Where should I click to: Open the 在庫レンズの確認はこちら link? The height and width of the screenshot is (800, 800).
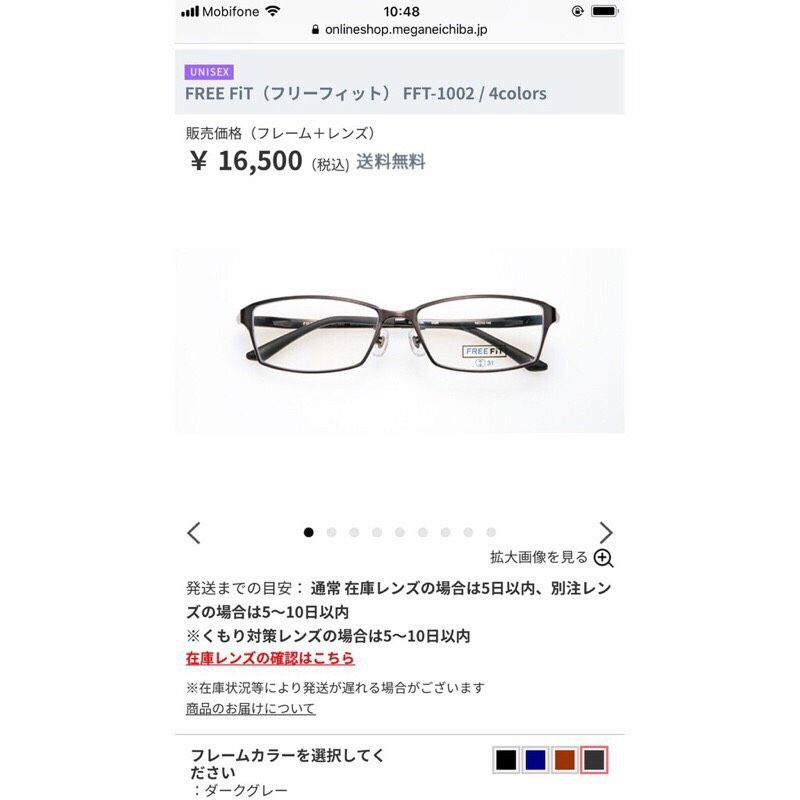[x=270, y=658]
